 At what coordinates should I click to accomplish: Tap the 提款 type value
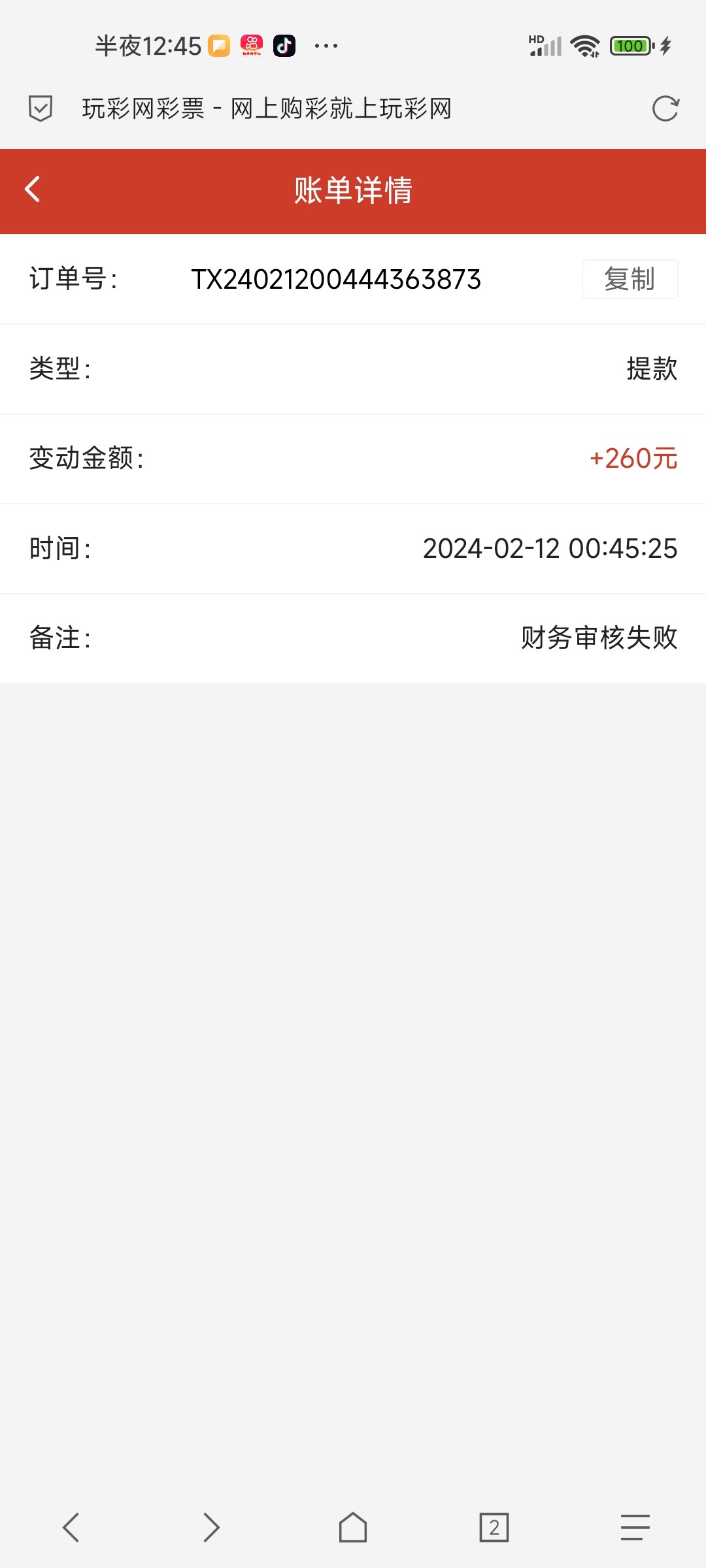[x=651, y=369]
